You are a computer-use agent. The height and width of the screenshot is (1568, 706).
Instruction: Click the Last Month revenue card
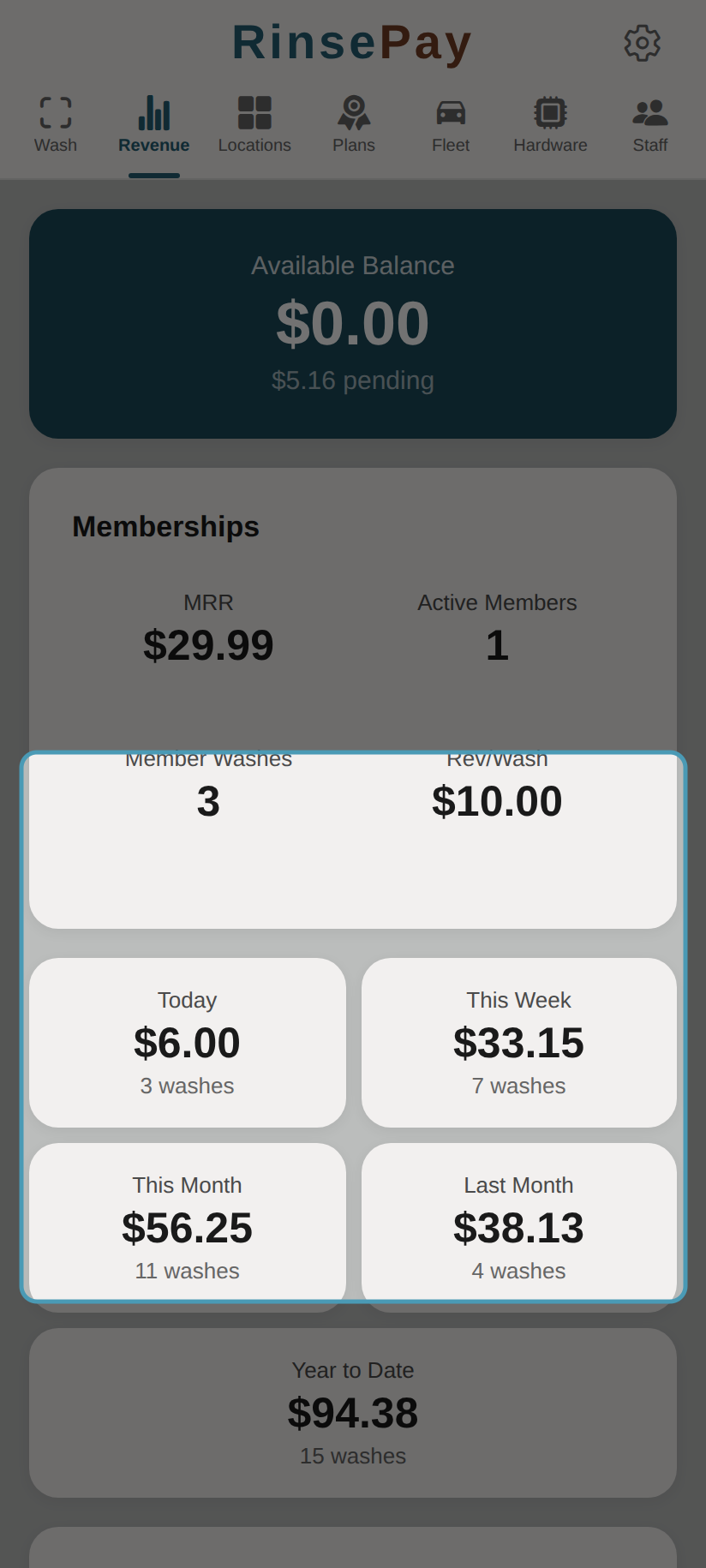(518, 1224)
